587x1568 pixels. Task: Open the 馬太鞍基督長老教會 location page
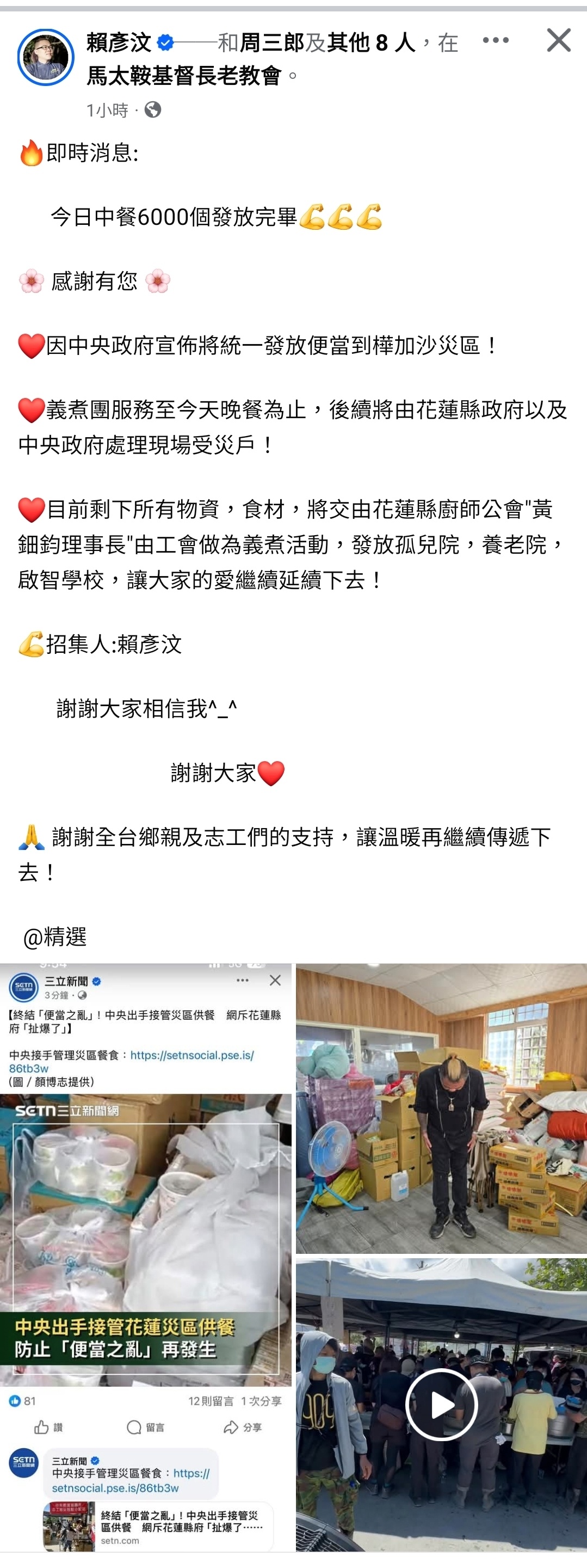(x=184, y=76)
